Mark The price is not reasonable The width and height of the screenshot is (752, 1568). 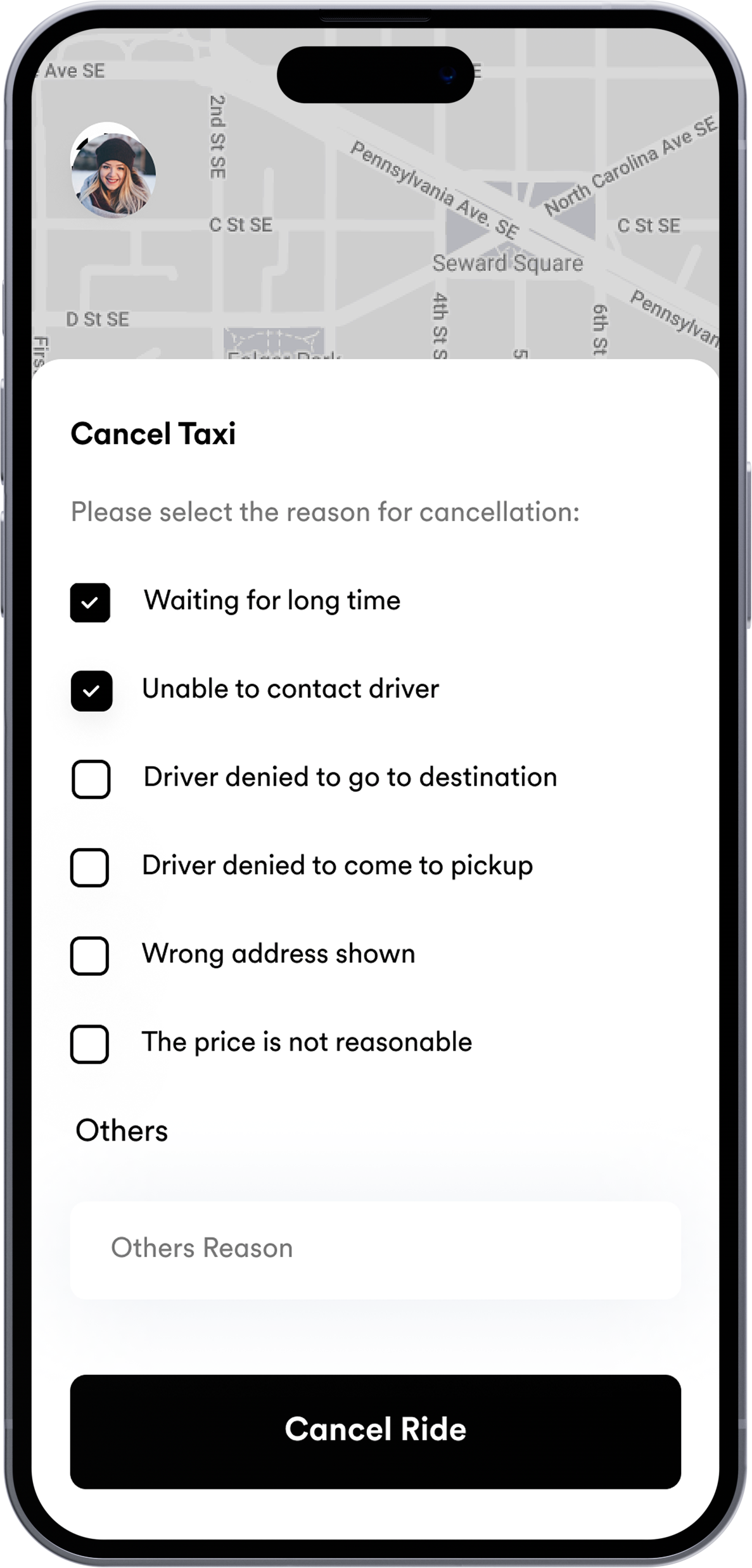click(89, 1044)
